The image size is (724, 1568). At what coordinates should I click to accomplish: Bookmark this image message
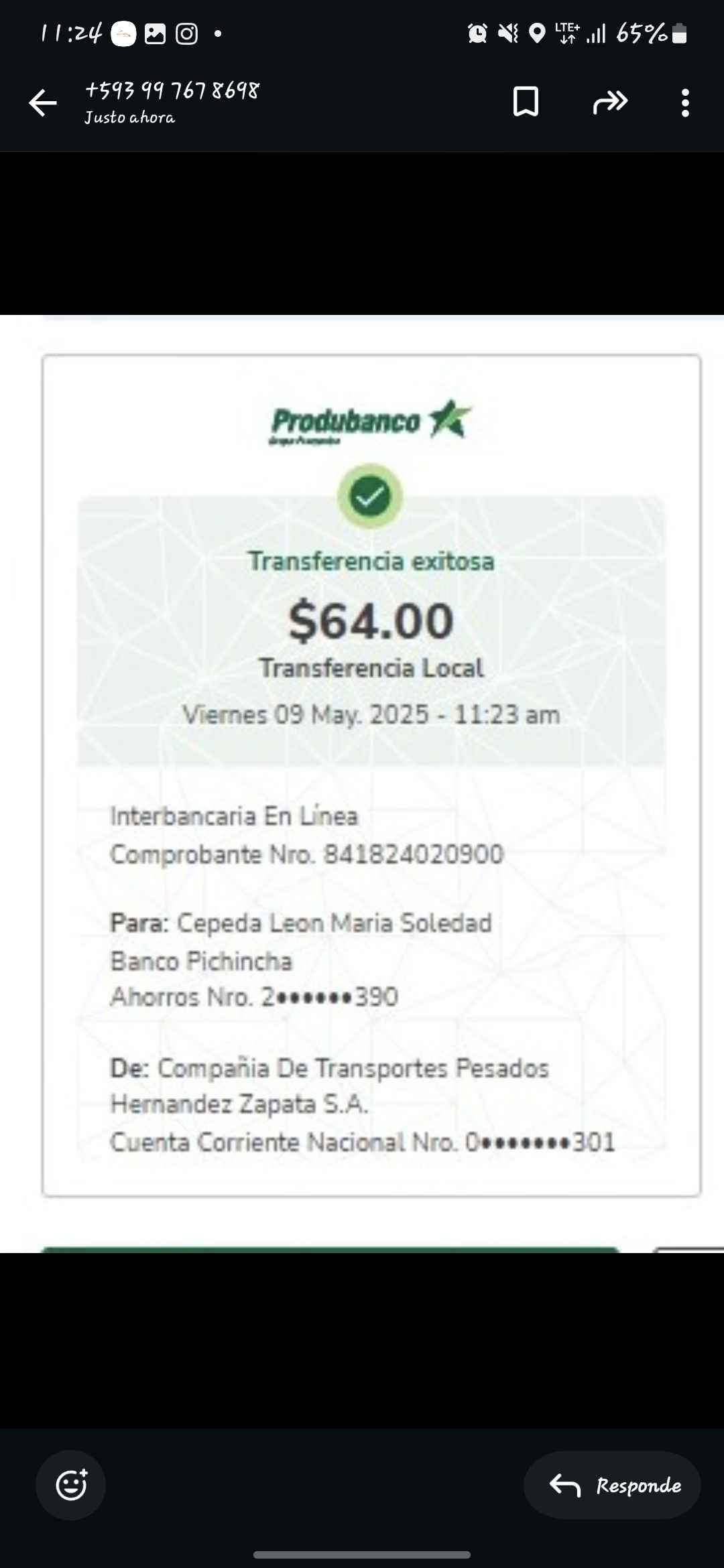click(526, 102)
